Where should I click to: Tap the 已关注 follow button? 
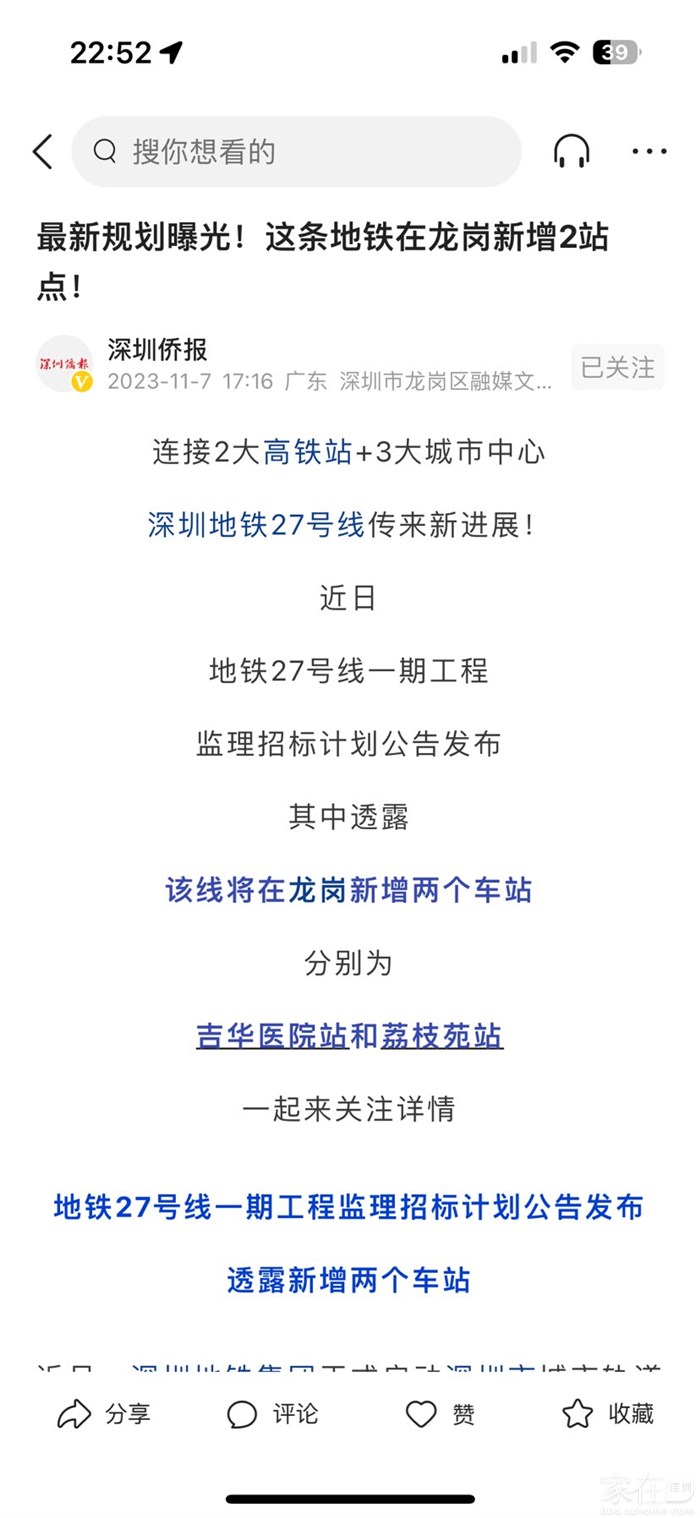617,368
